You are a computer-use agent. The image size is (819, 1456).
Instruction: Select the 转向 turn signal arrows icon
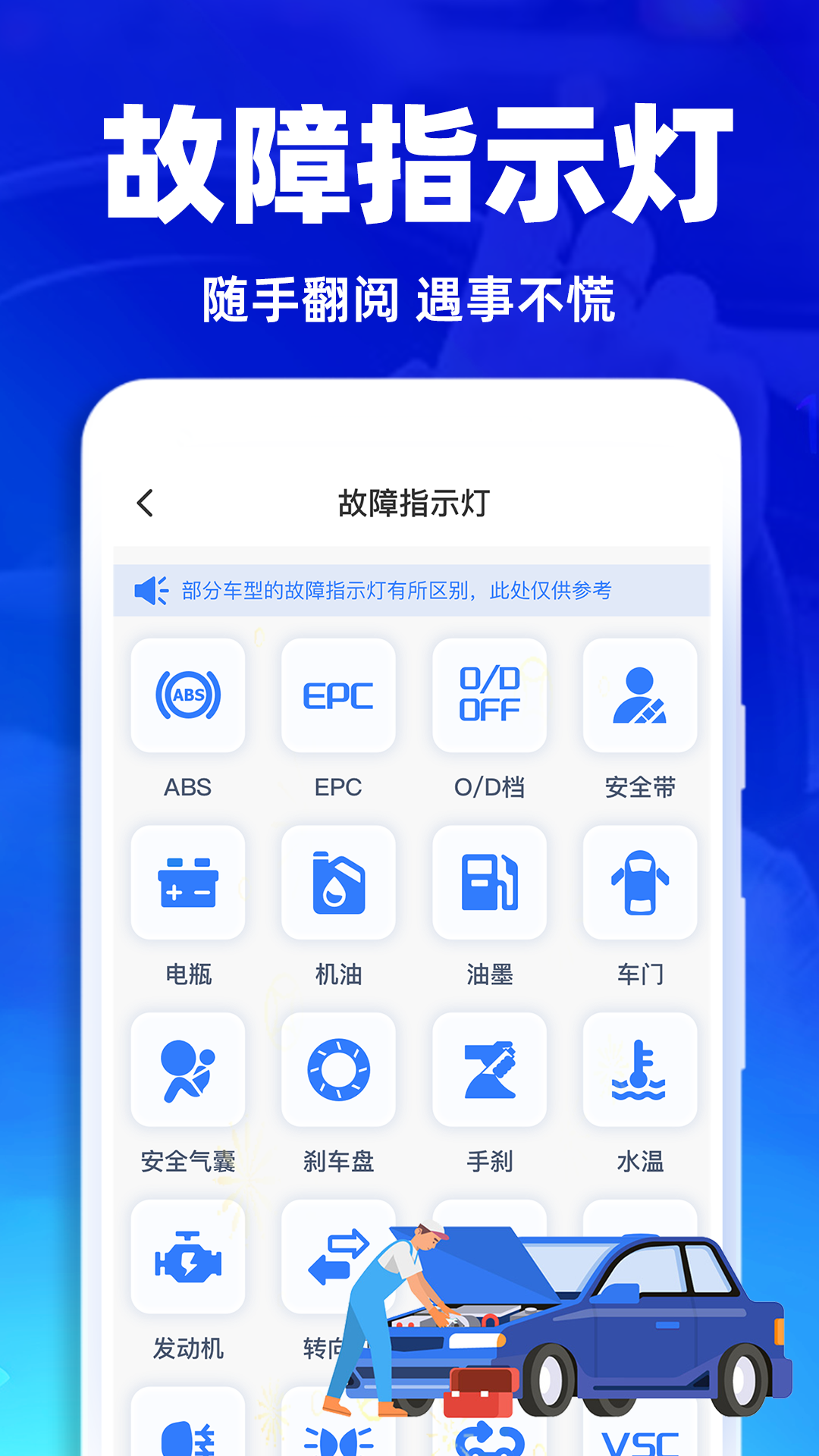click(338, 1257)
